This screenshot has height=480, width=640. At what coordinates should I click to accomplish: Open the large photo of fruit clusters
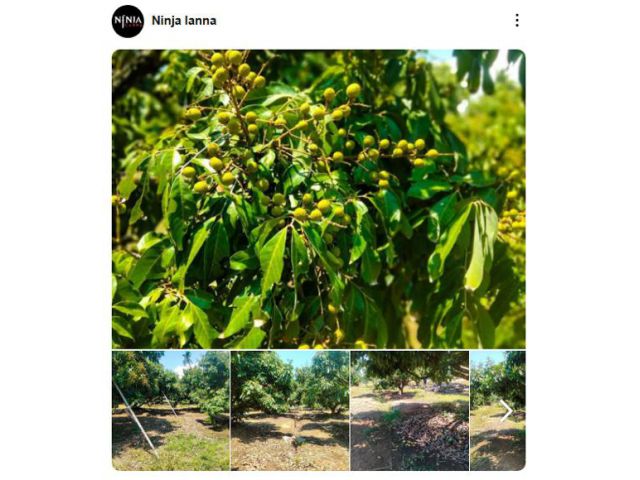(318, 199)
